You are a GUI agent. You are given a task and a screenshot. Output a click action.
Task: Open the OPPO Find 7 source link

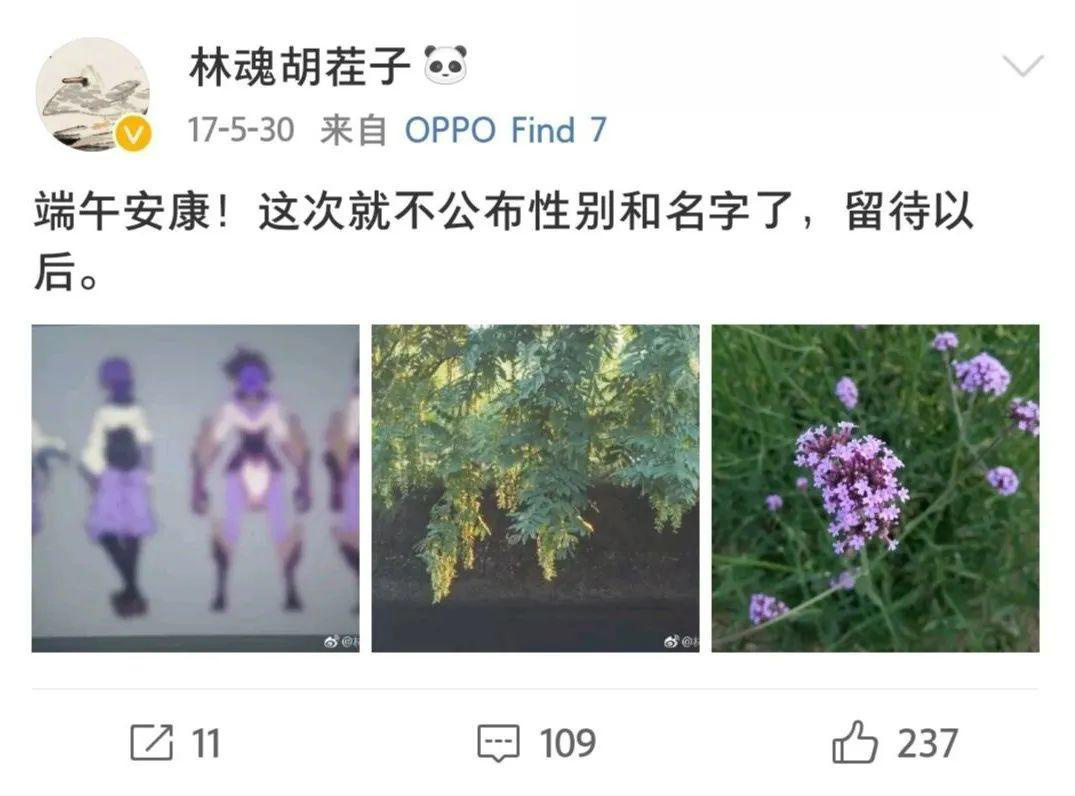[505, 130]
